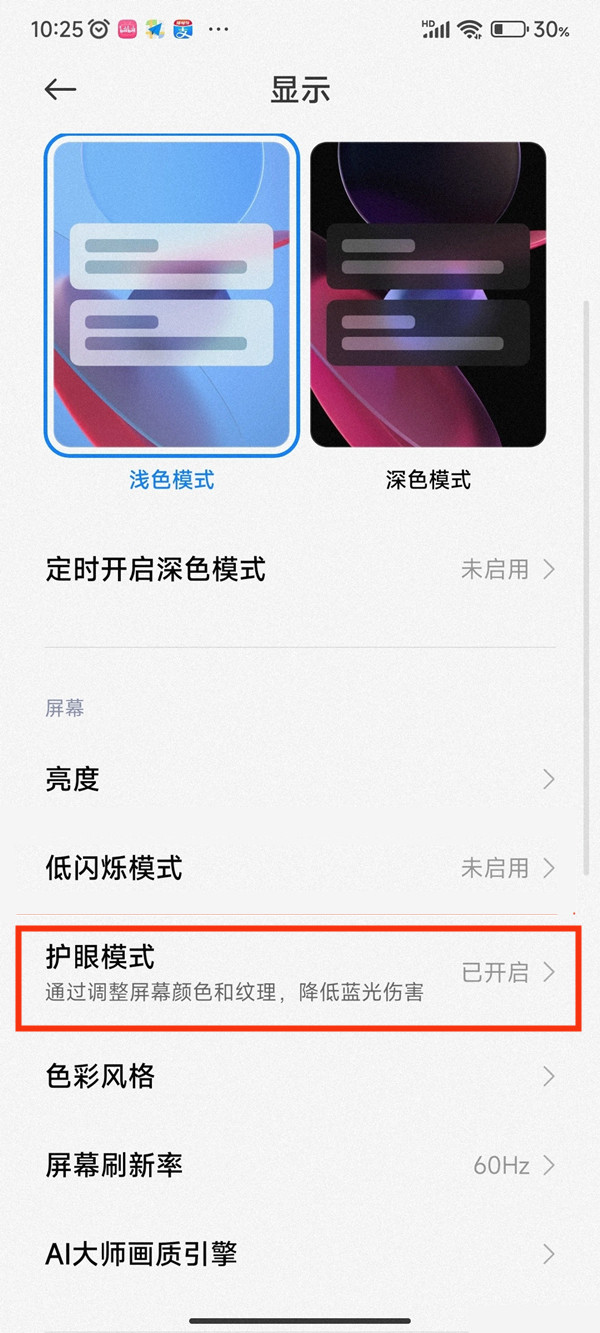The height and width of the screenshot is (1333, 600).
Task: Open 低闪烁模式 settings
Action: [300, 867]
